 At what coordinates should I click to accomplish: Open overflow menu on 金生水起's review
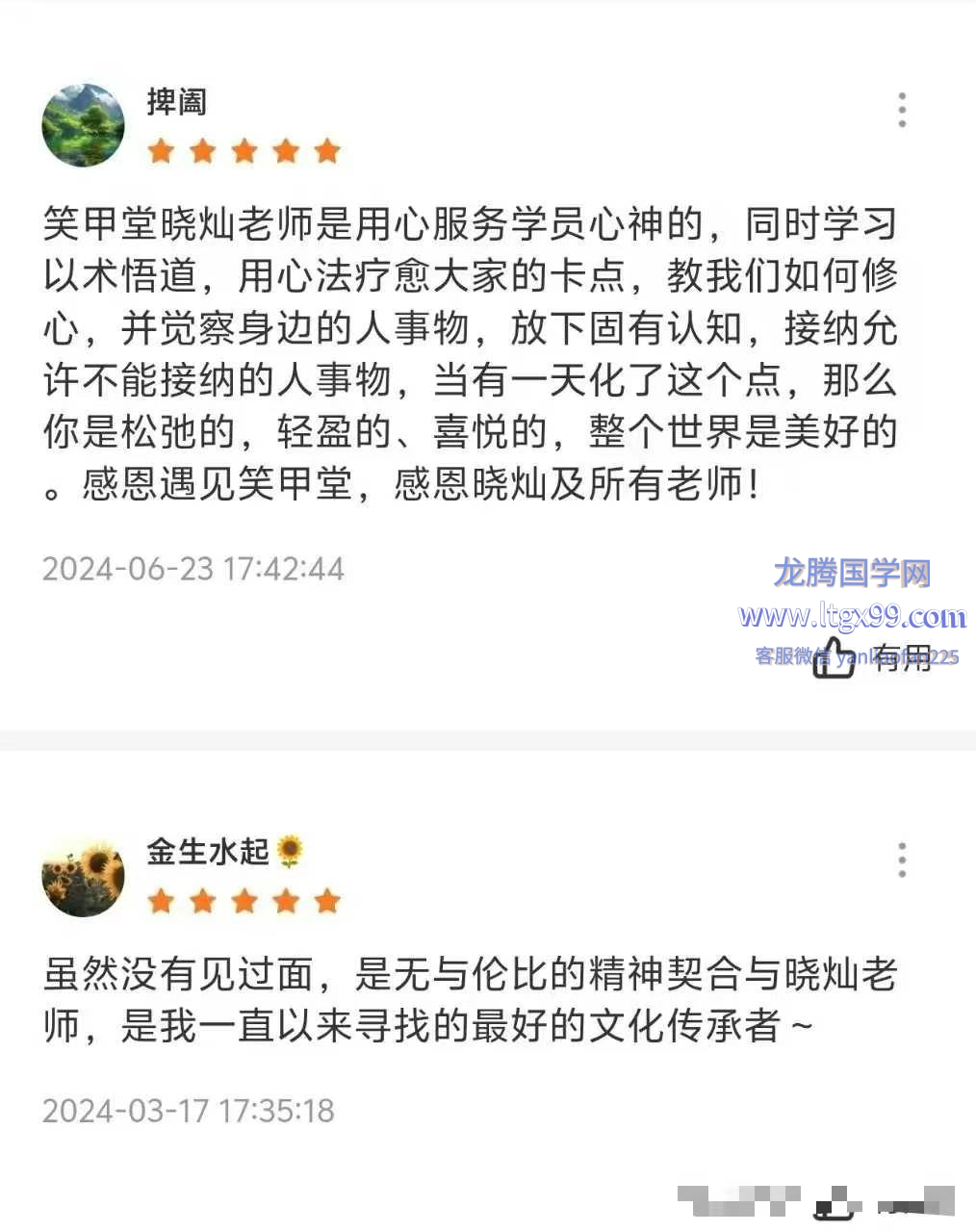coord(902,860)
